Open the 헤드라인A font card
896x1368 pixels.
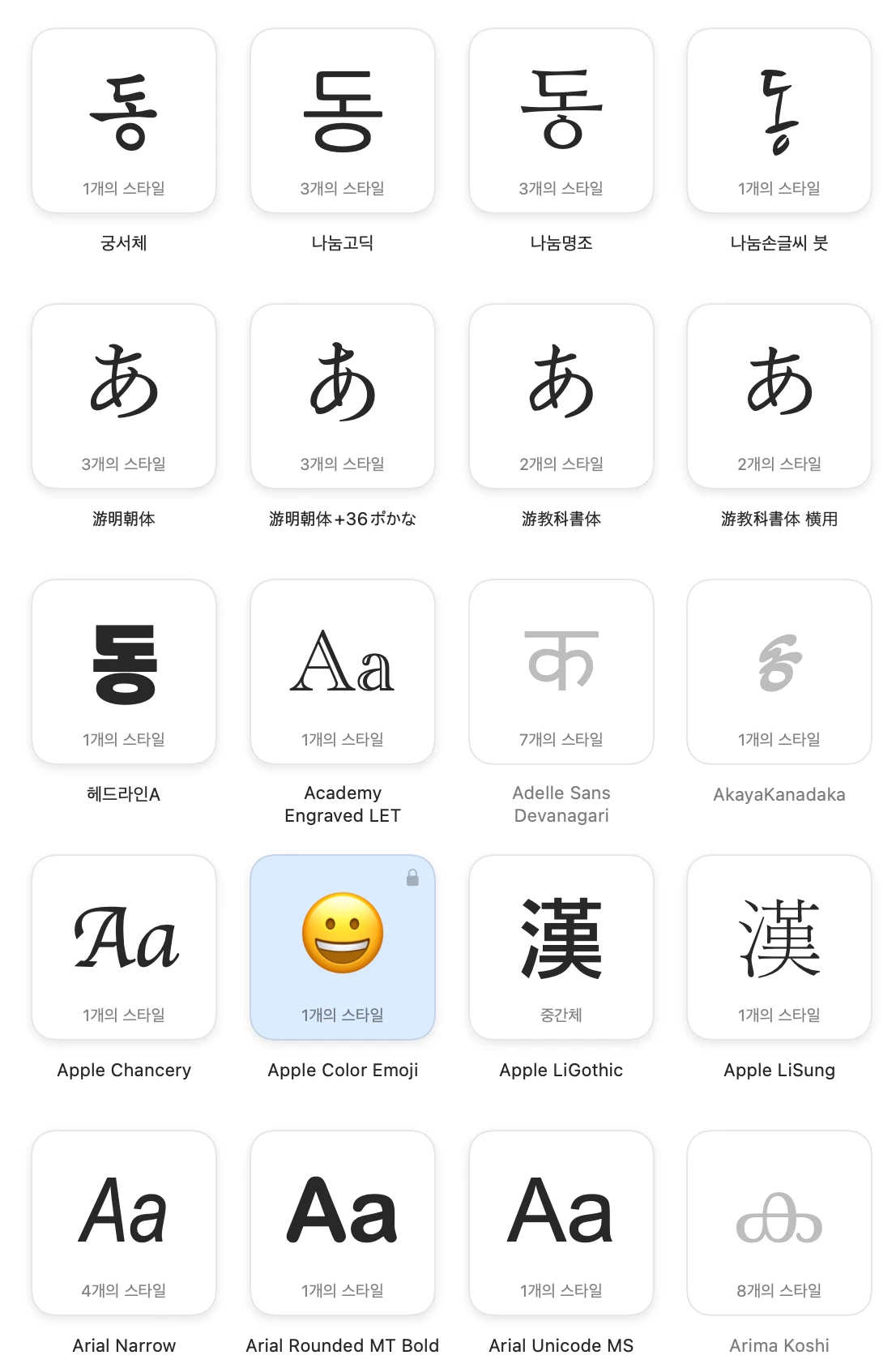coord(124,673)
